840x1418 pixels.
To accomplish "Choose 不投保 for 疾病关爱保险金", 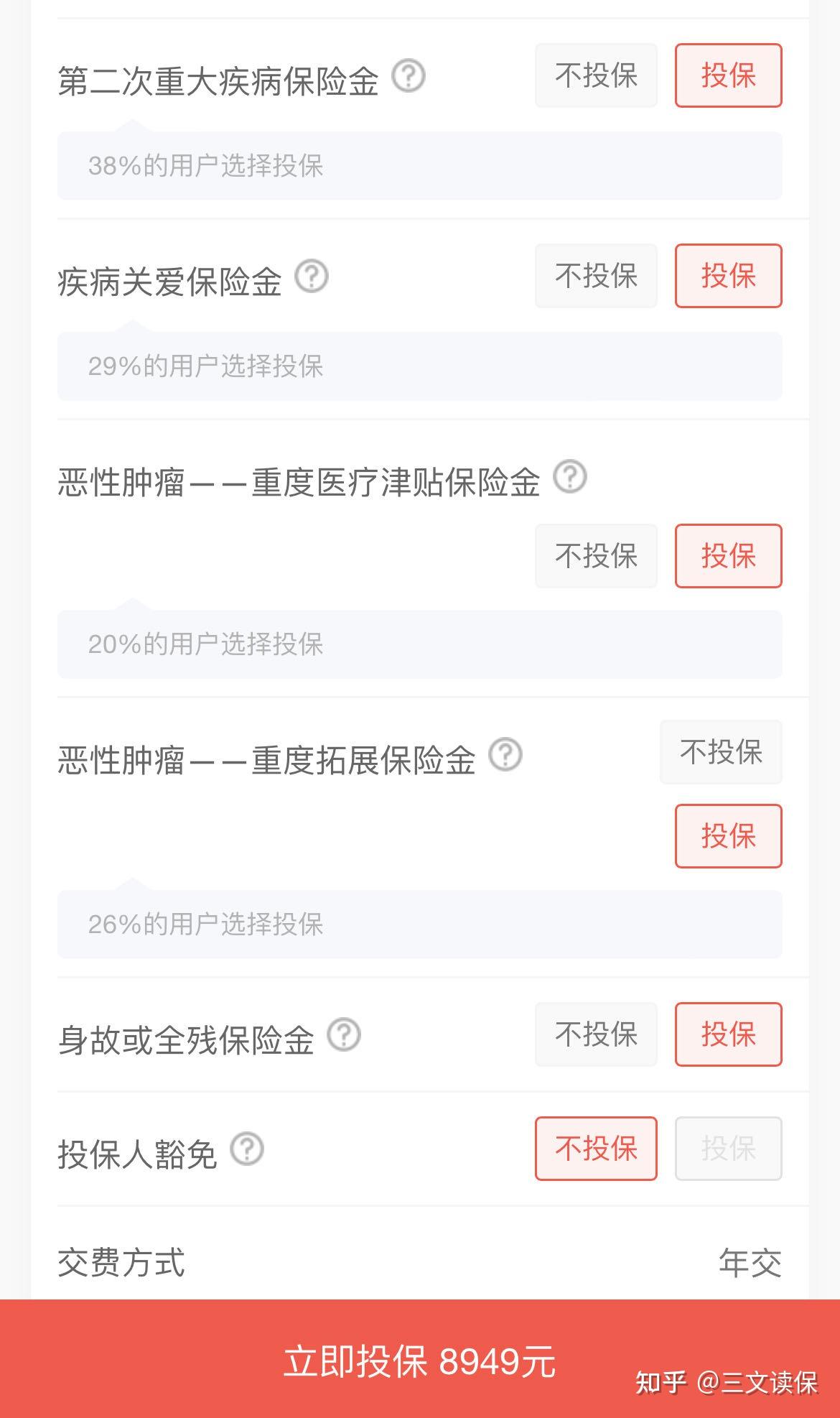I will [x=595, y=276].
